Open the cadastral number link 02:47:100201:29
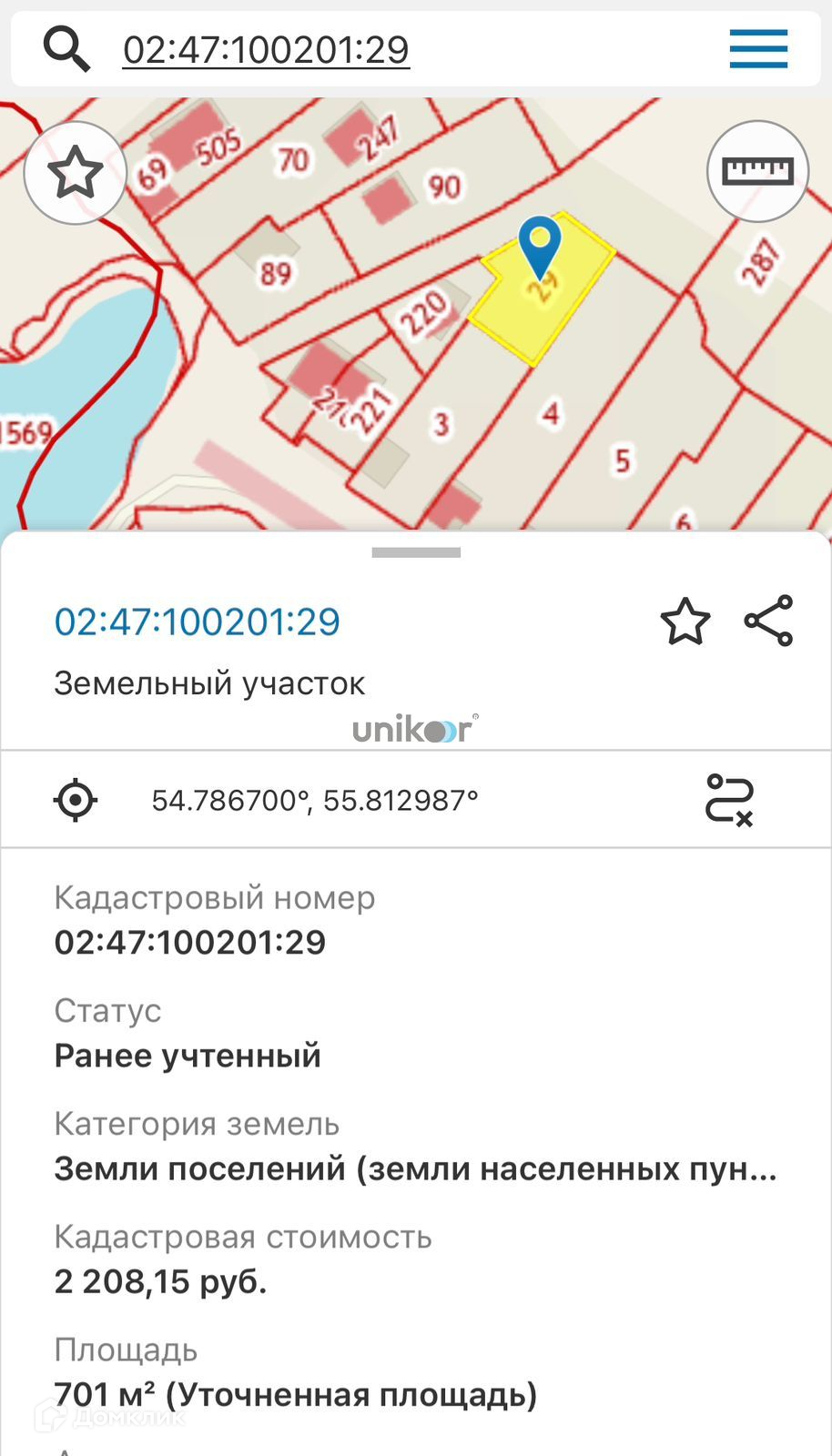The image size is (832, 1456). (198, 622)
